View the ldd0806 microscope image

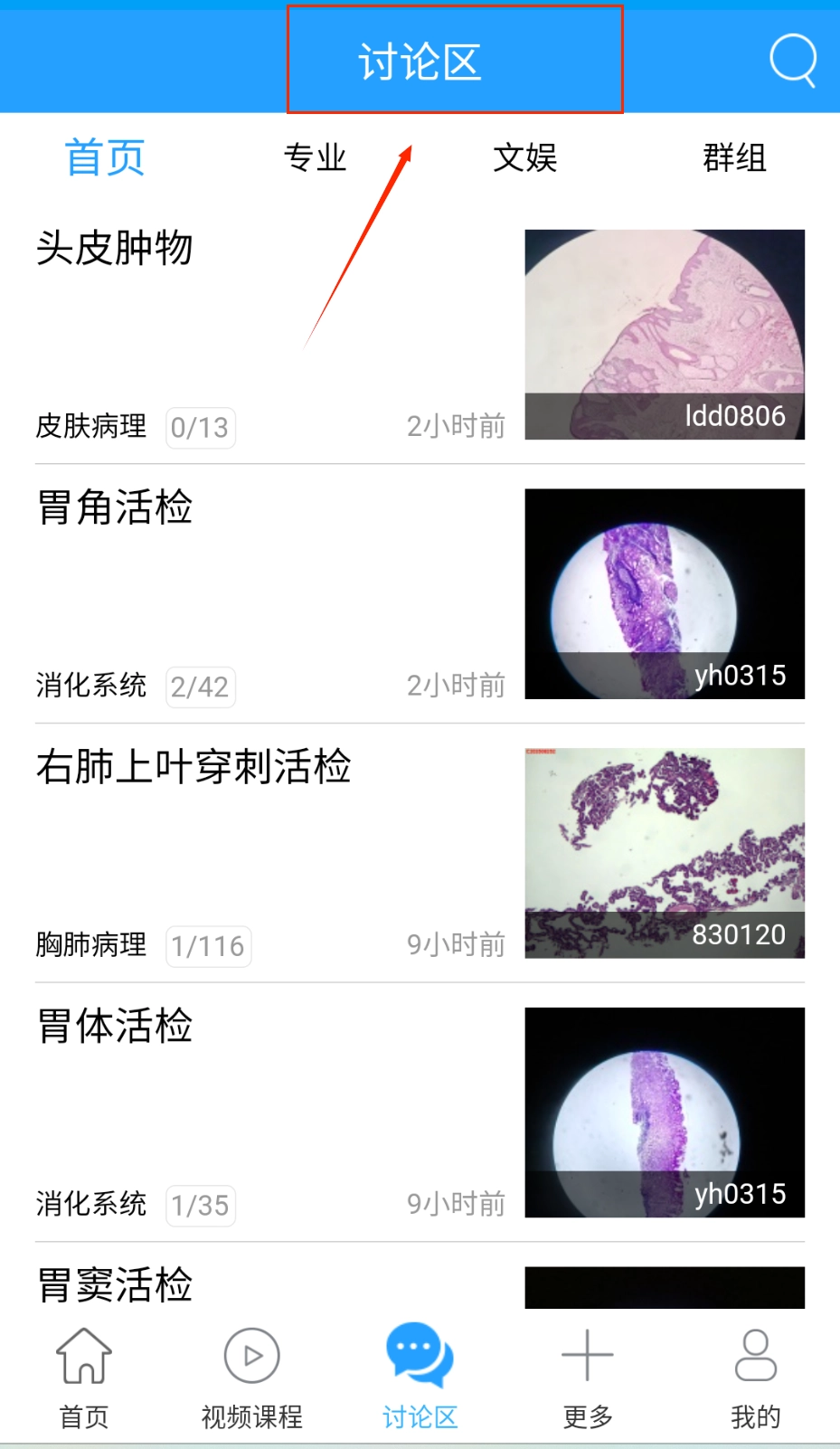pyautogui.click(x=665, y=334)
